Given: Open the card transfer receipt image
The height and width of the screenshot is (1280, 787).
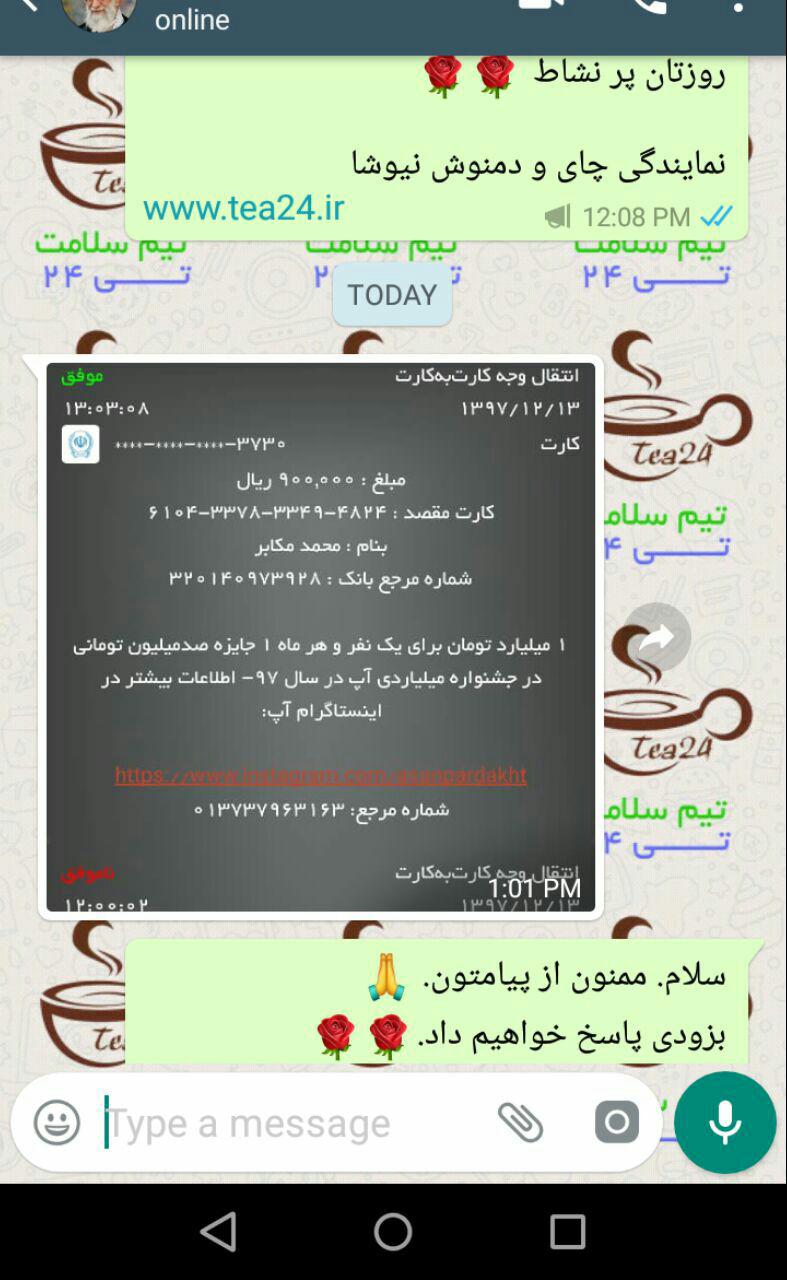Looking at the screenshot, I should click(x=320, y=636).
